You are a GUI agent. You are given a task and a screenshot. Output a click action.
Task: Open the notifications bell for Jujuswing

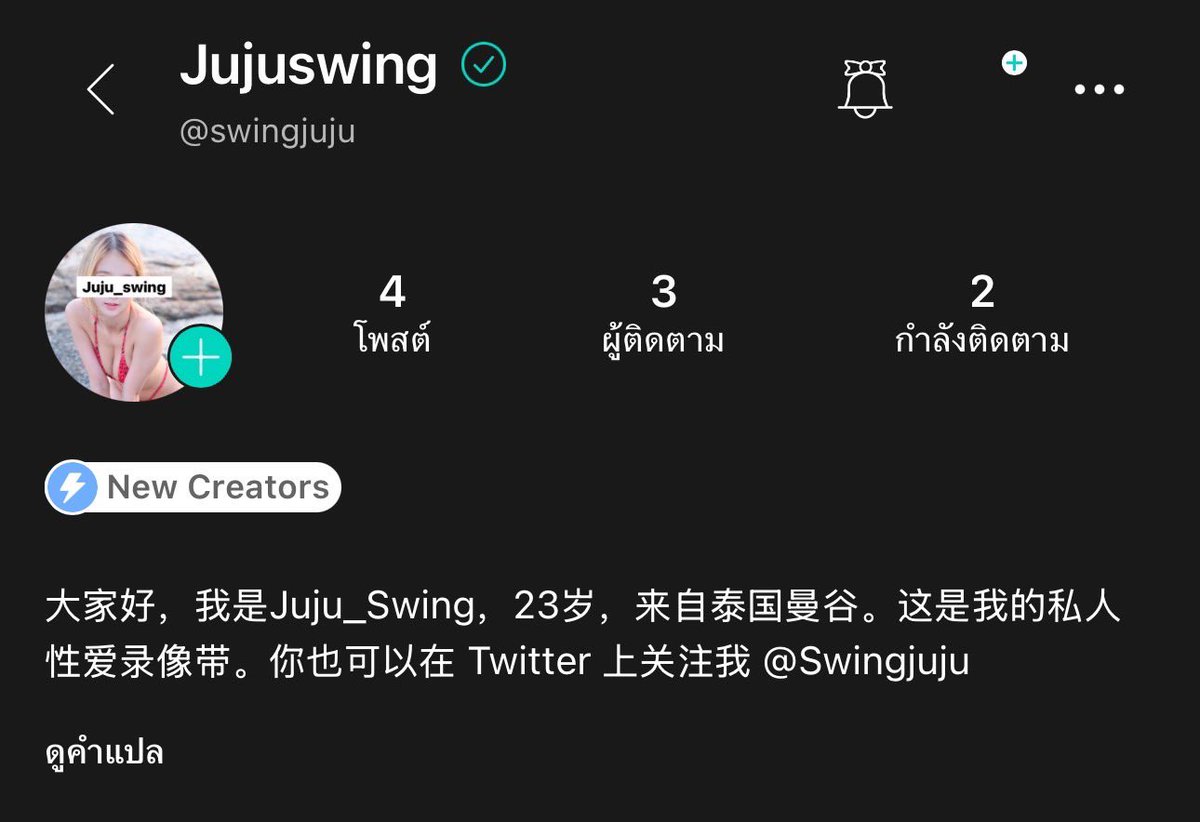coord(864,89)
